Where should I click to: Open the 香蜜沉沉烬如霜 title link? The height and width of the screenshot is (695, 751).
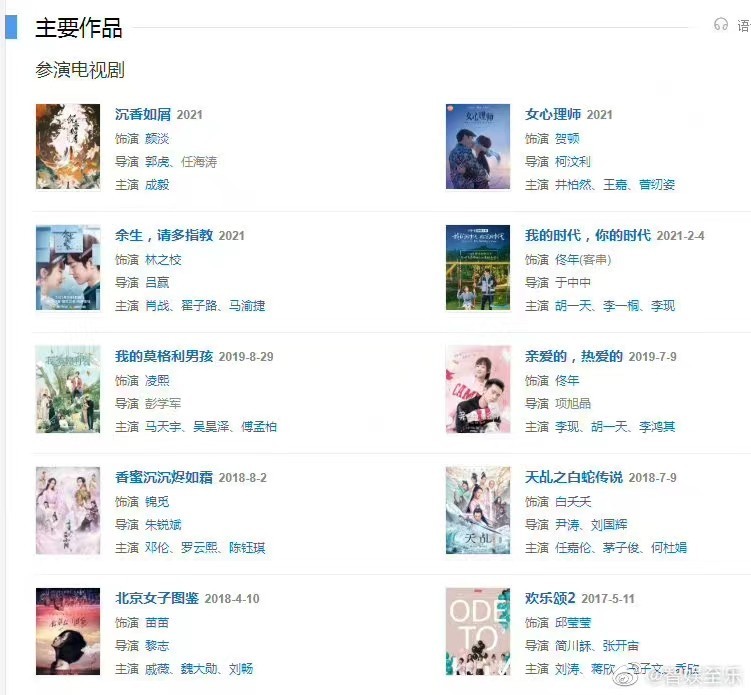coord(164,477)
